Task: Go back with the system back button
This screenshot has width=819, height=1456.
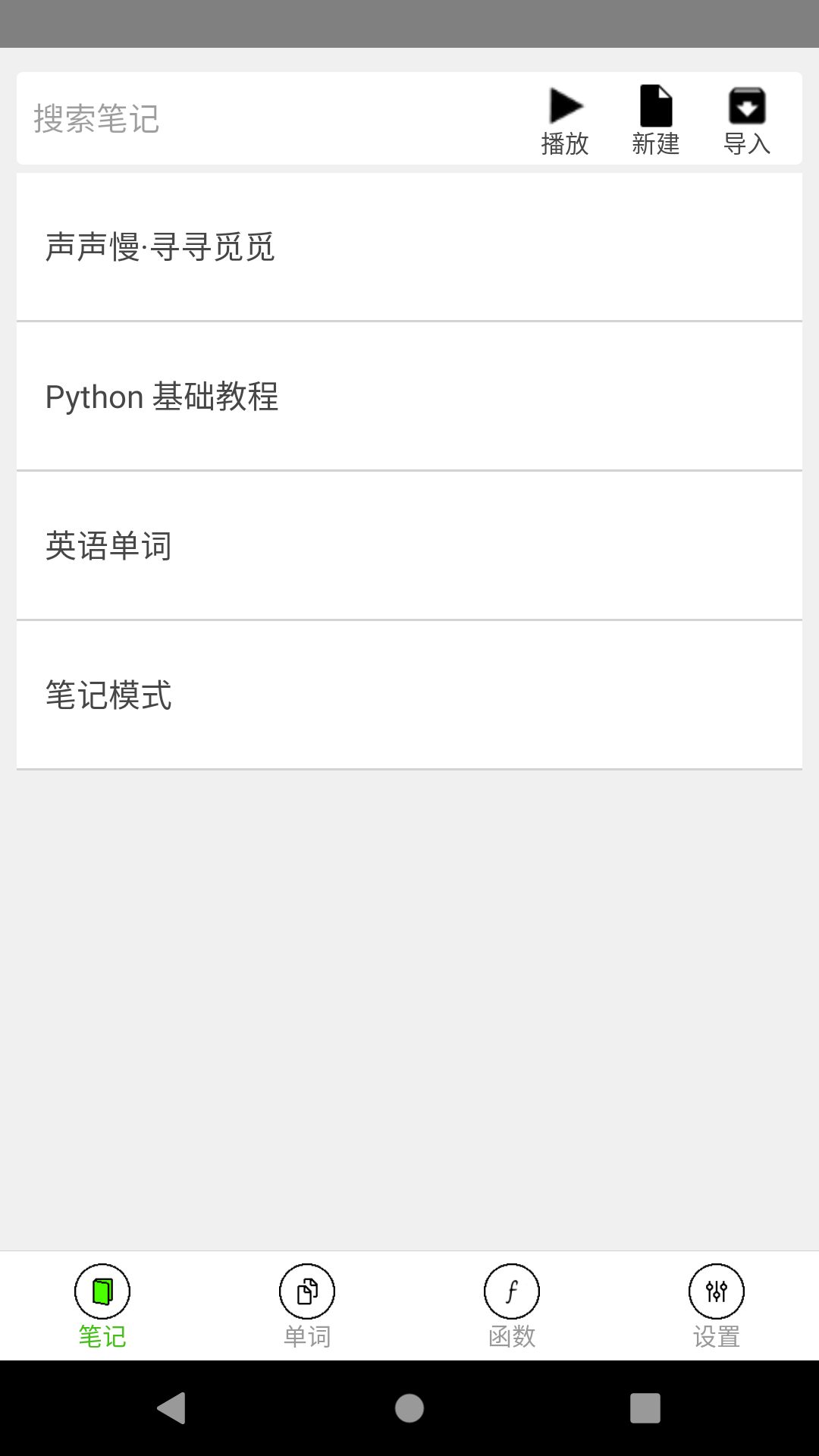Action: [x=172, y=1408]
